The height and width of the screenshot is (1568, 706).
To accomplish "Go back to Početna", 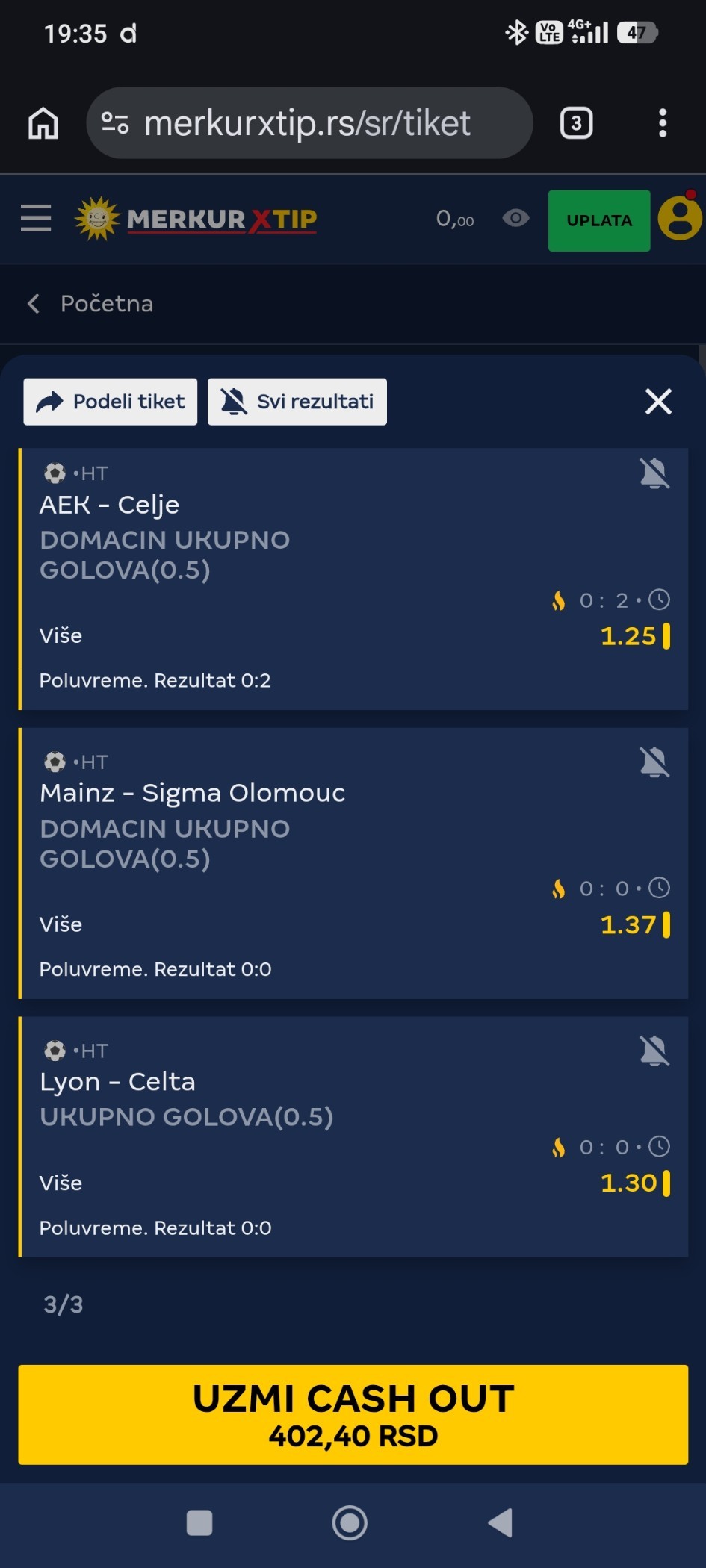I will (91, 304).
